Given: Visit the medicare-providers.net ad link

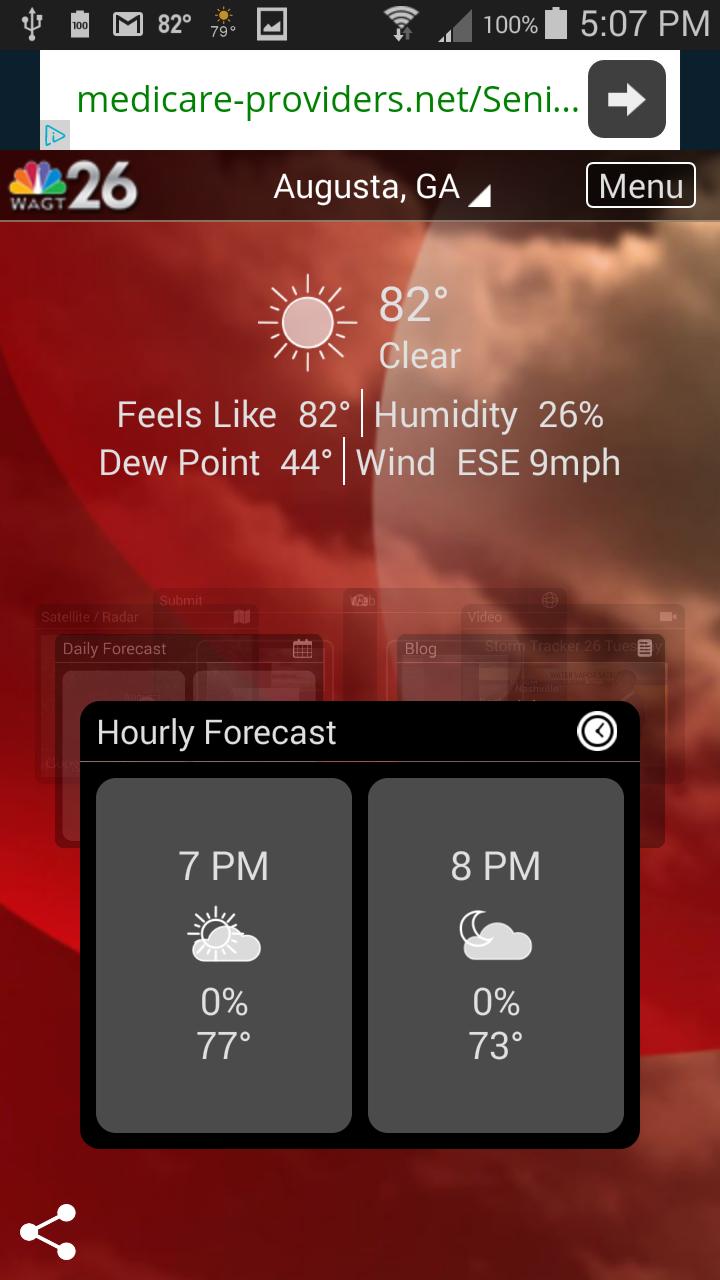Looking at the screenshot, I should tap(330, 98).
